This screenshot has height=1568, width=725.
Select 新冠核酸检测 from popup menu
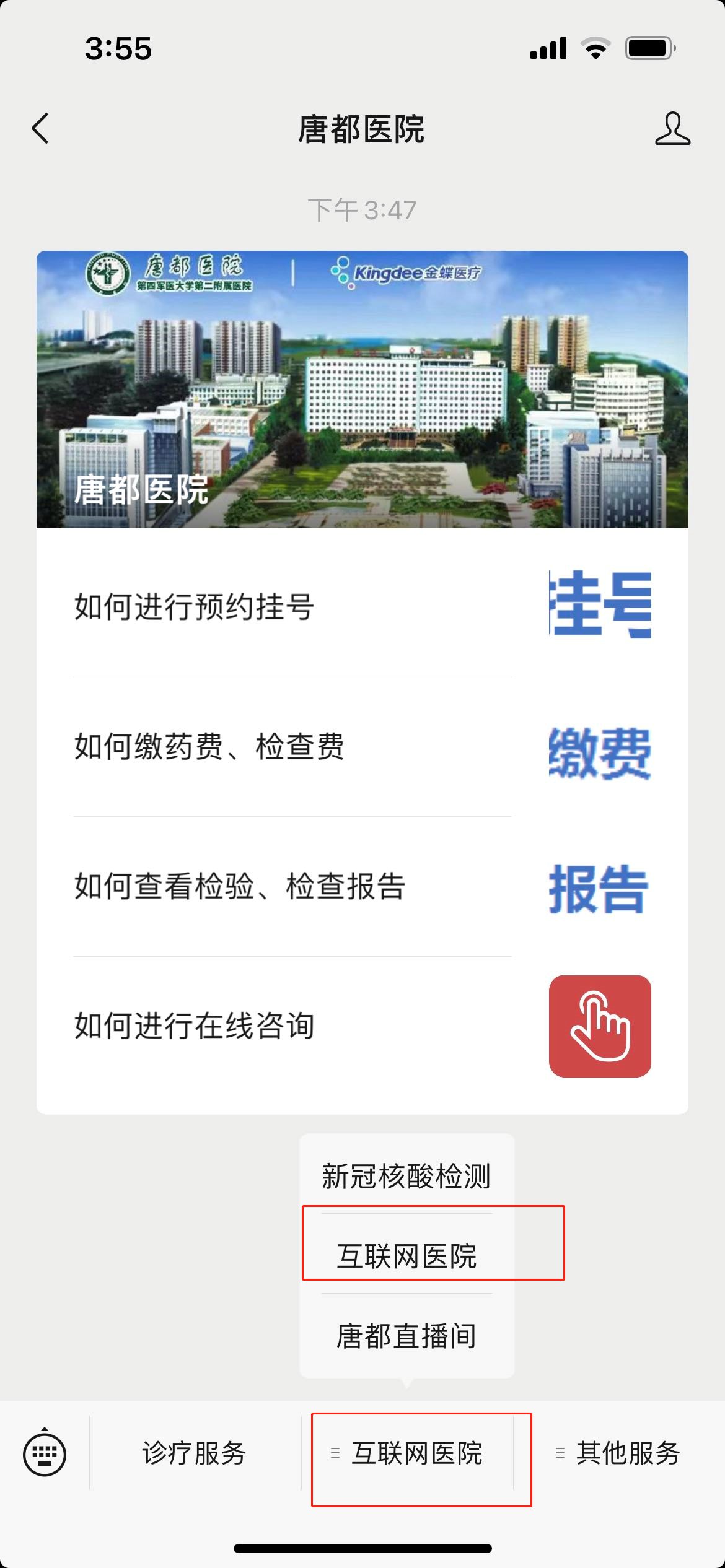[406, 1175]
